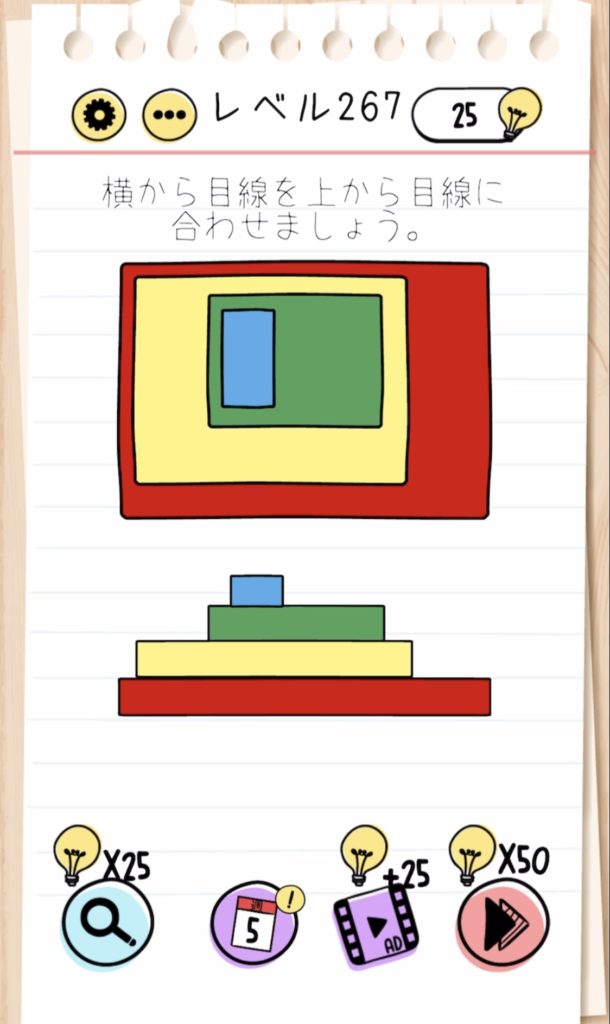Tap the blue rectangle in the top view

(248, 358)
